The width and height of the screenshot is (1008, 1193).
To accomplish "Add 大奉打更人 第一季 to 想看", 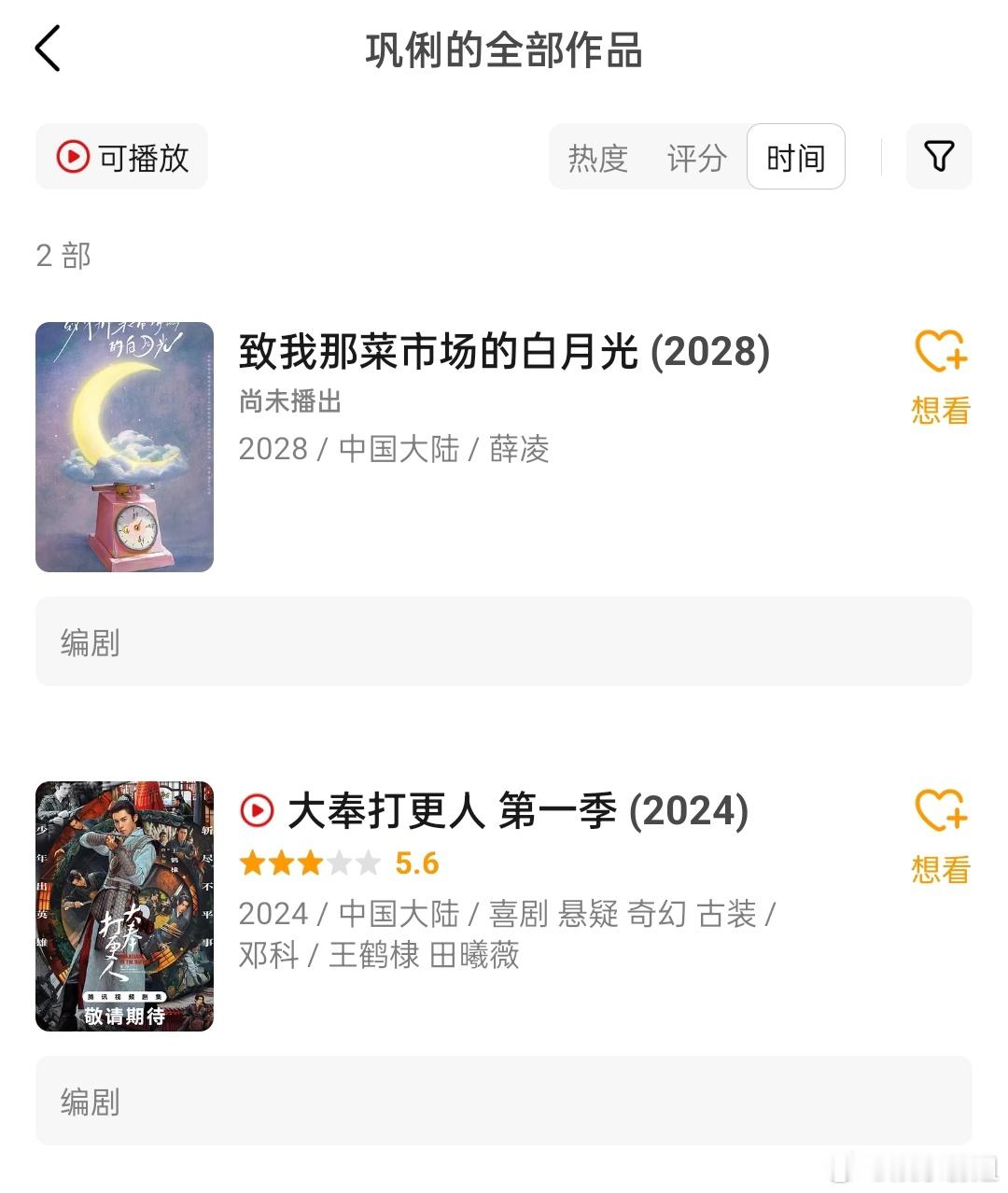I will point(940,837).
